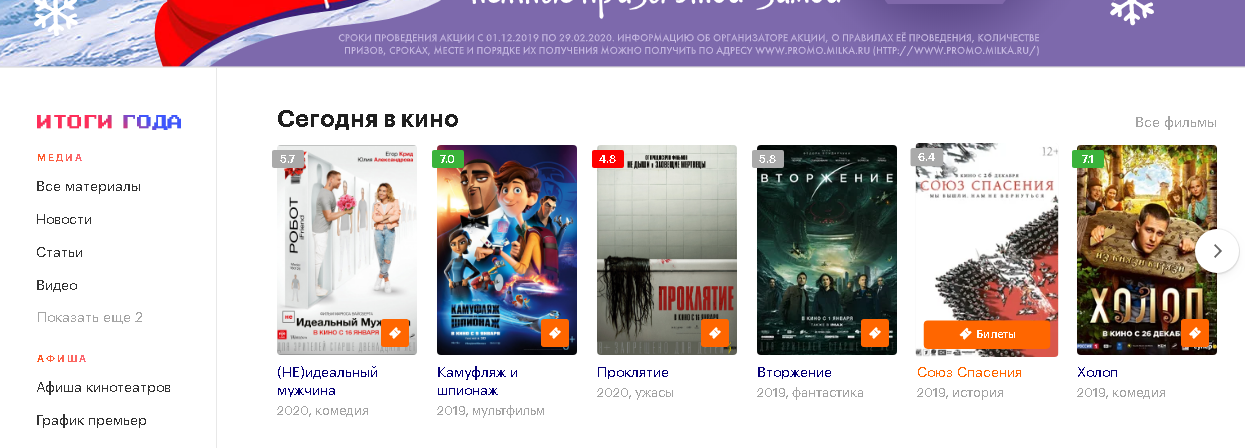Open the Milka promo banner
The width and height of the screenshot is (1245, 448).
click(690, 30)
